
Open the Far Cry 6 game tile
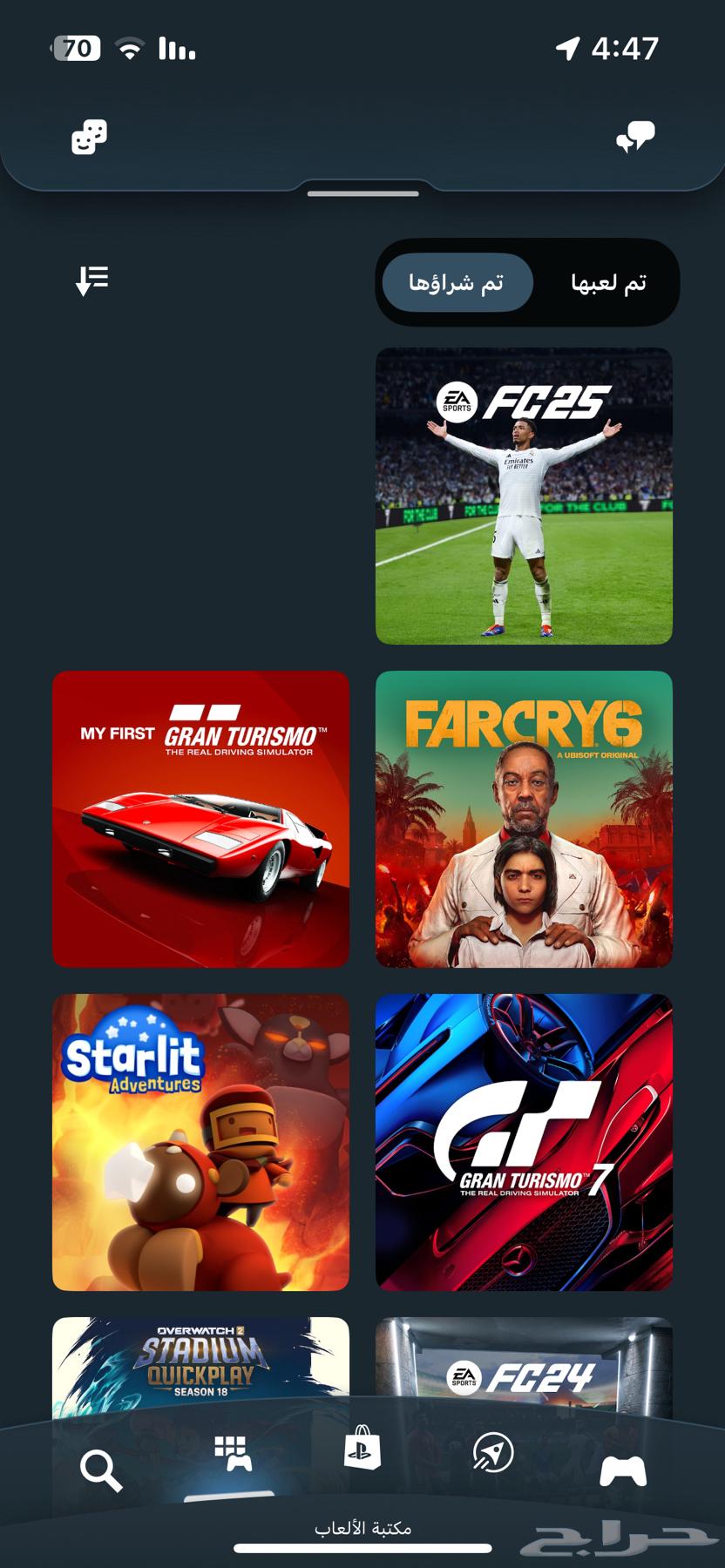pos(524,819)
